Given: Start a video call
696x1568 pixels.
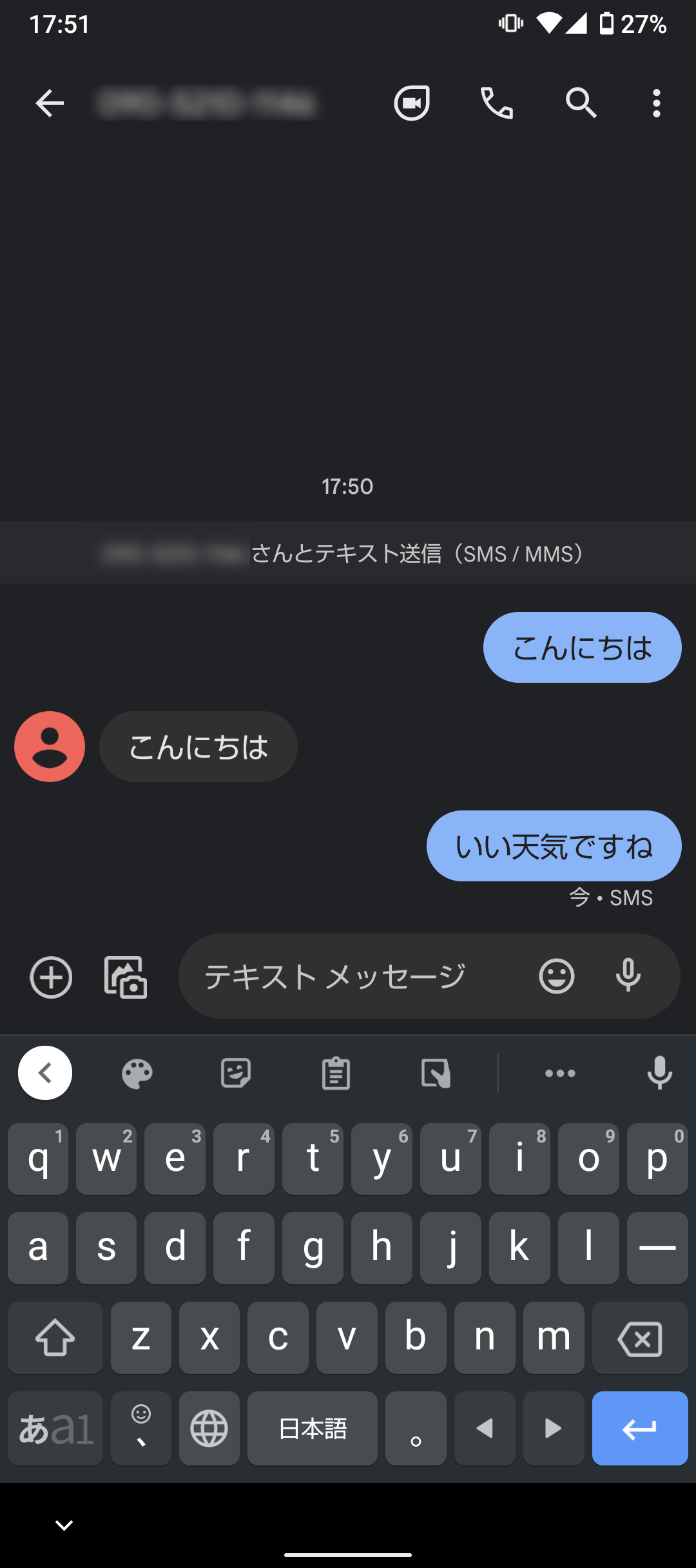Looking at the screenshot, I should pyautogui.click(x=412, y=103).
